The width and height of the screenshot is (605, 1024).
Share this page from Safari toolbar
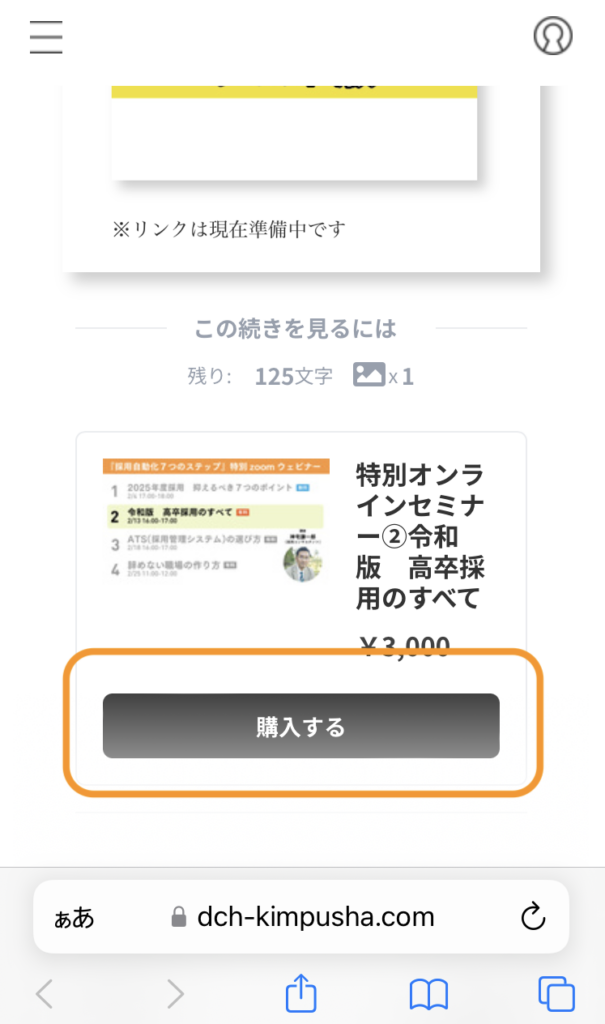tap(301, 994)
